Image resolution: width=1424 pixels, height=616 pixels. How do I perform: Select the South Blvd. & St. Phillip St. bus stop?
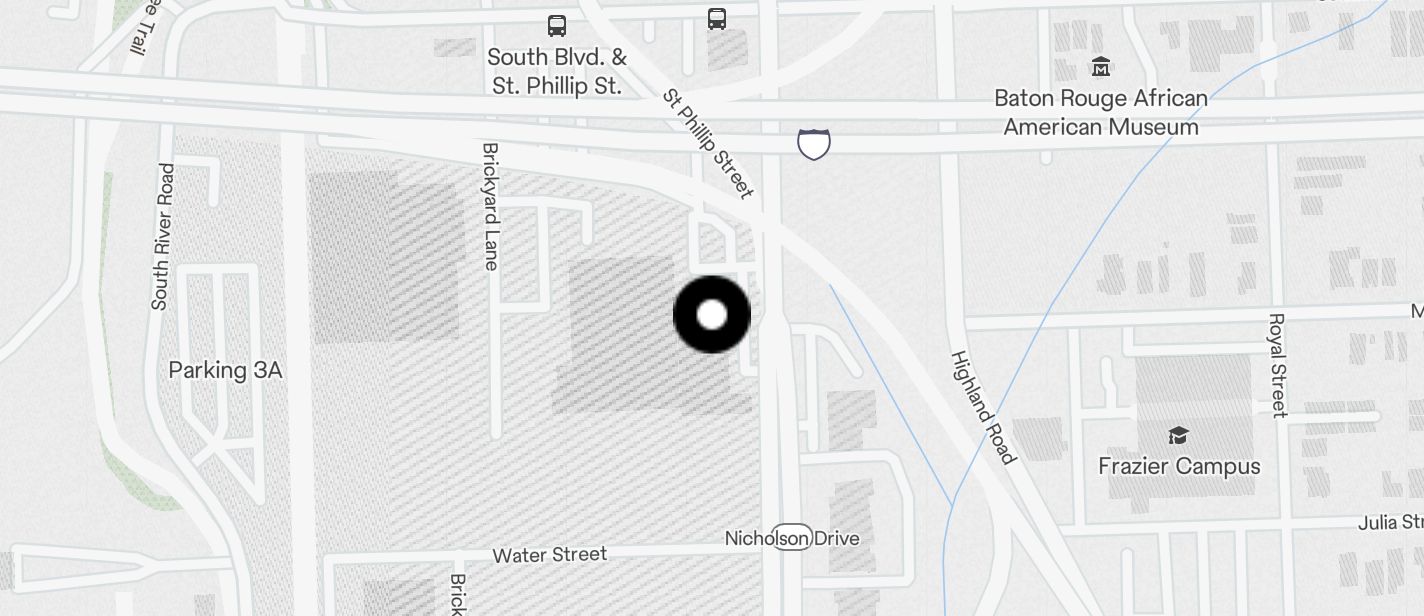point(557,26)
